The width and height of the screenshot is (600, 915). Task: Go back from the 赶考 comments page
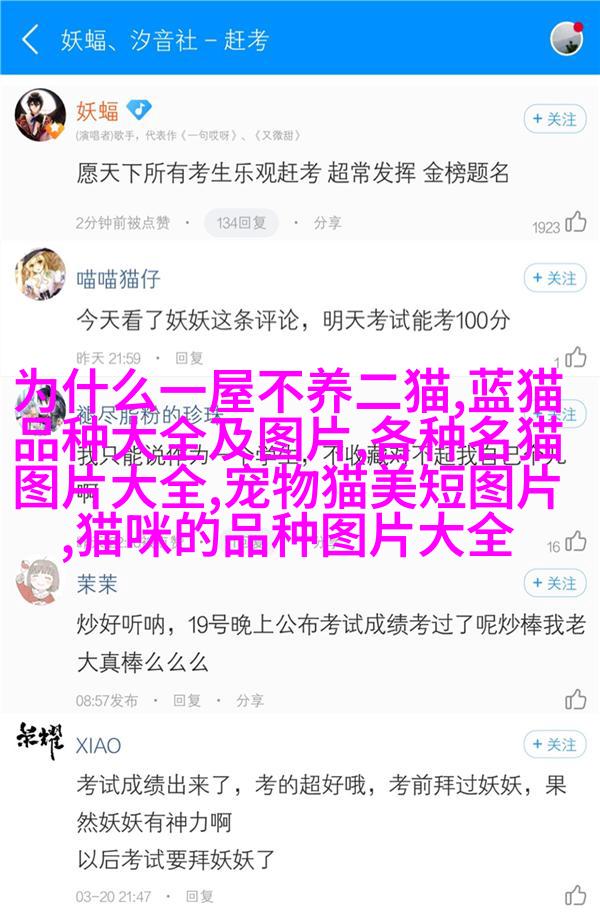(30, 40)
